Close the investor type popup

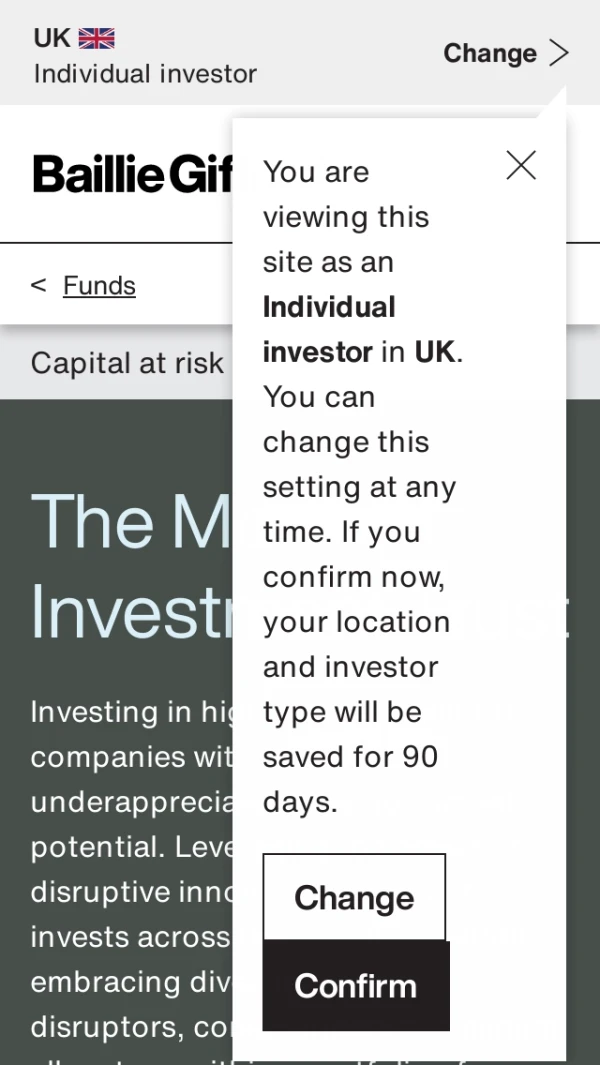[521, 166]
